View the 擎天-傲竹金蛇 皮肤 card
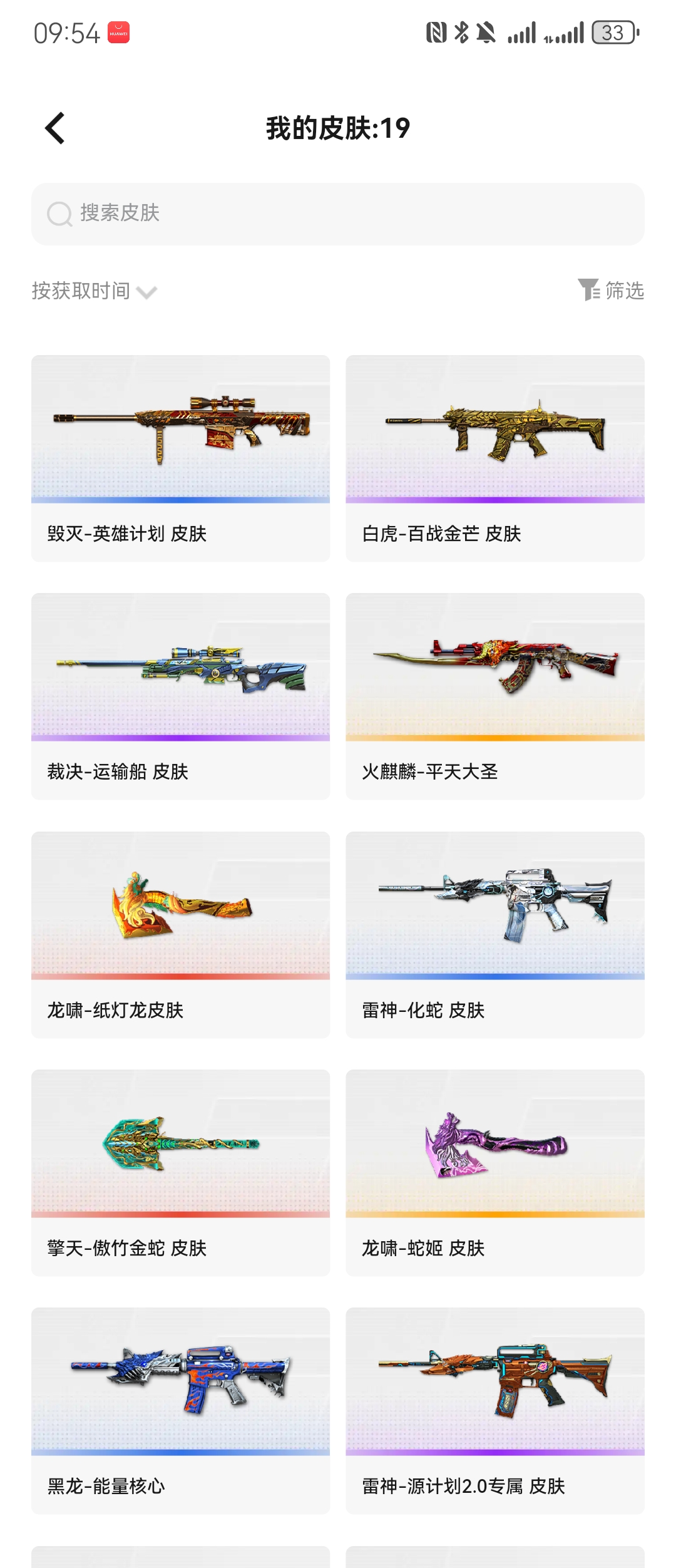Viewport: 676px width, 1568px height. click(180, 1172)
